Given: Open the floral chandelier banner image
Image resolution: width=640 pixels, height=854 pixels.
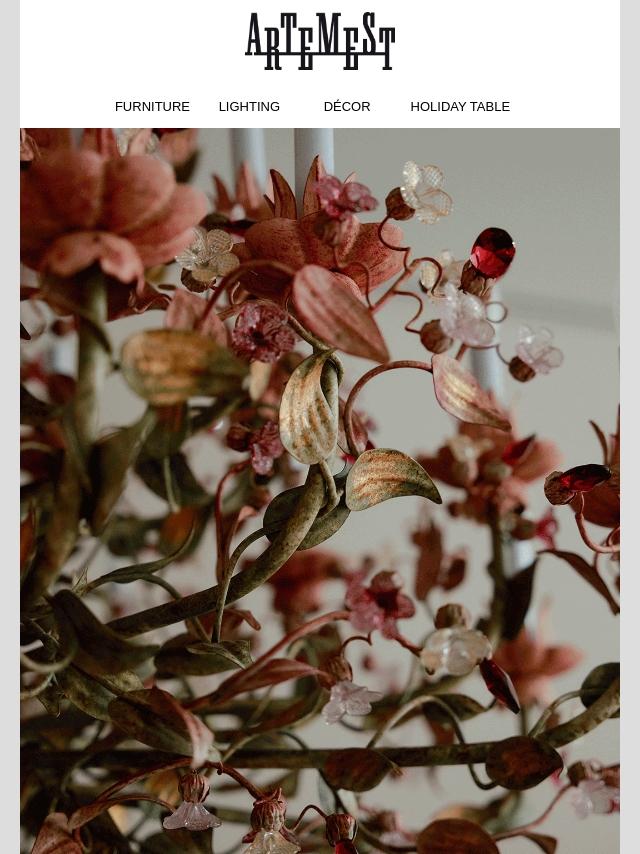Looking at the screenshot, I should (x=320, y=490).
